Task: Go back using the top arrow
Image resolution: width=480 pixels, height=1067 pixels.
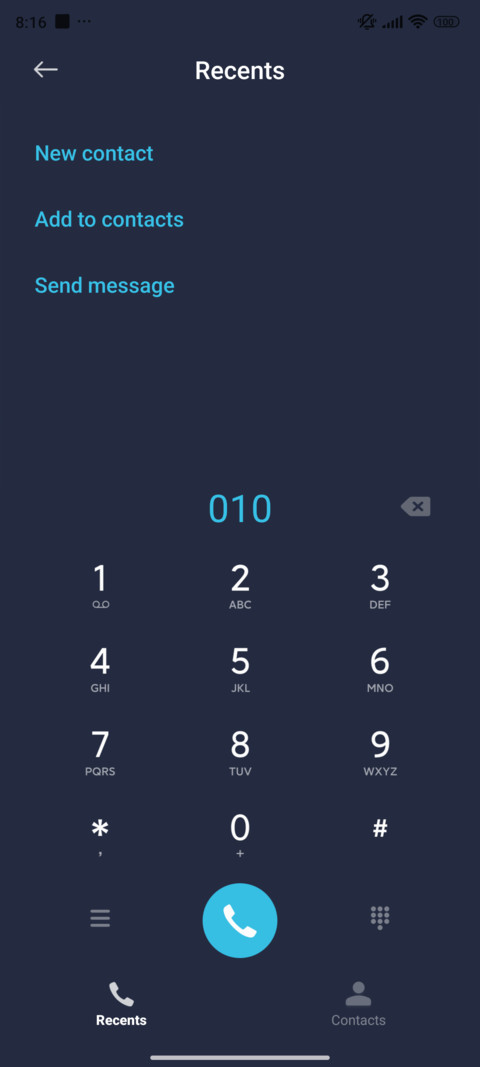Action: 46,69
